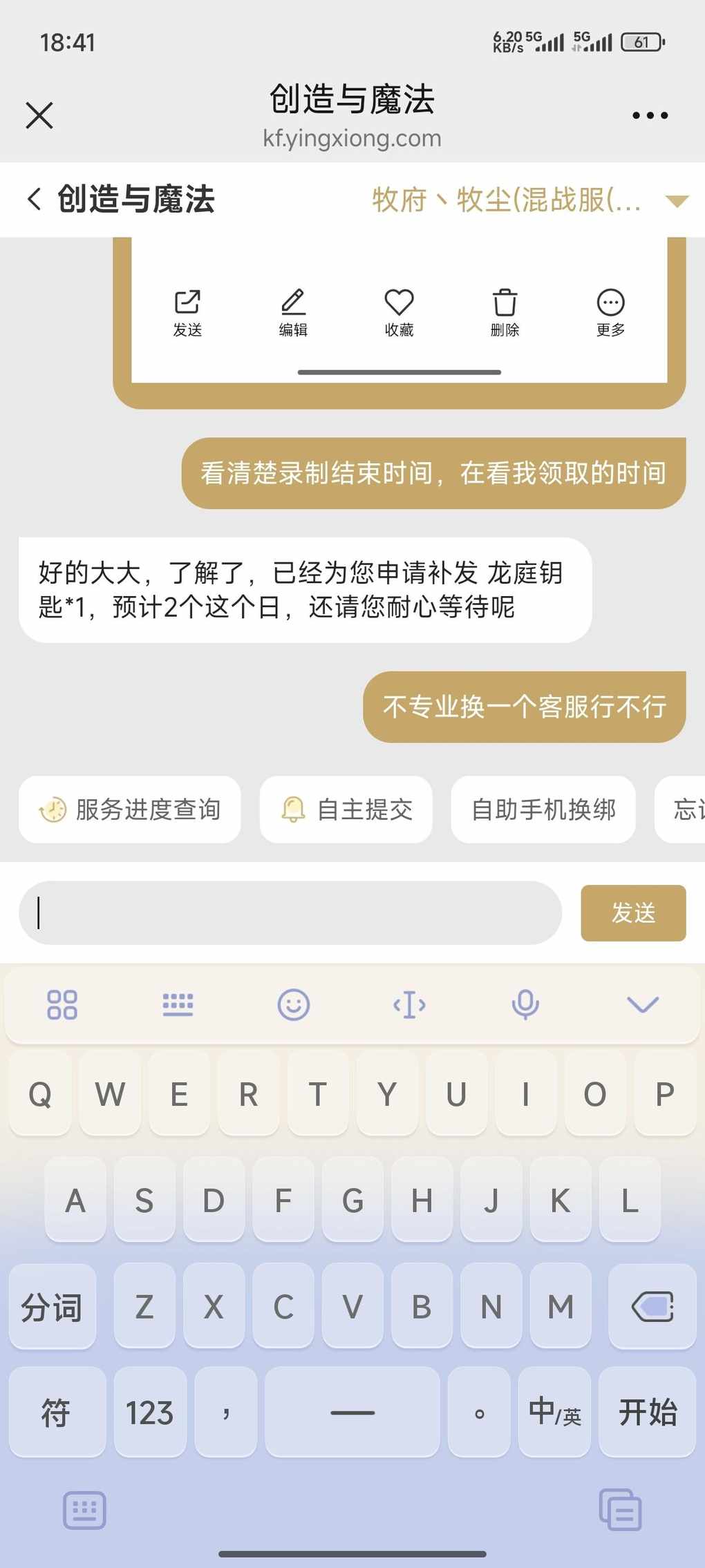Select the 自主提交 quick option
This screenshot has width=705, height=1568.
click(346, 810)
